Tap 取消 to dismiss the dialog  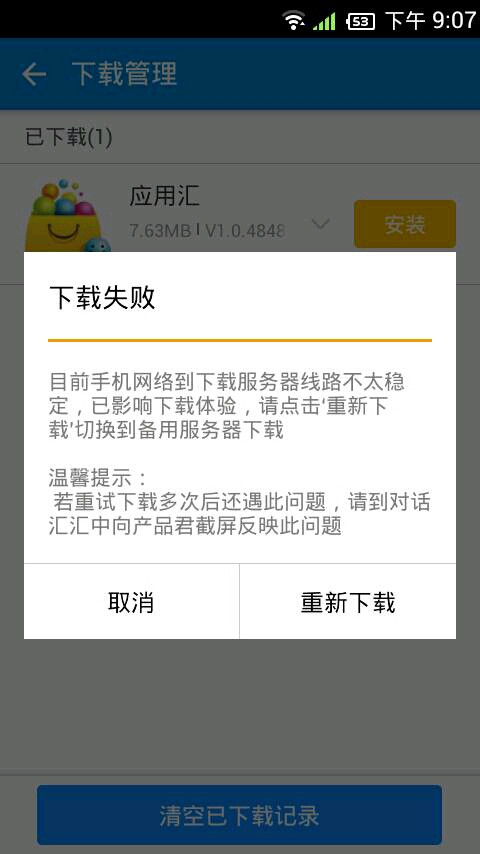coord(131,601)
